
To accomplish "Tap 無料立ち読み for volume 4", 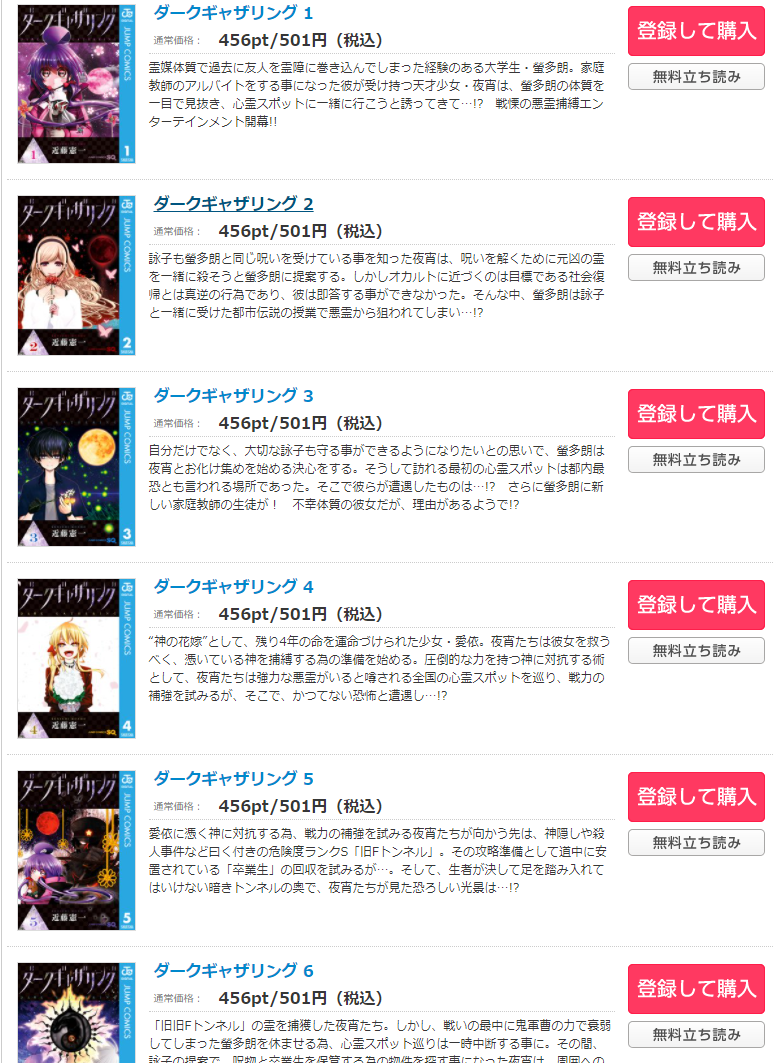I will 696,650.
